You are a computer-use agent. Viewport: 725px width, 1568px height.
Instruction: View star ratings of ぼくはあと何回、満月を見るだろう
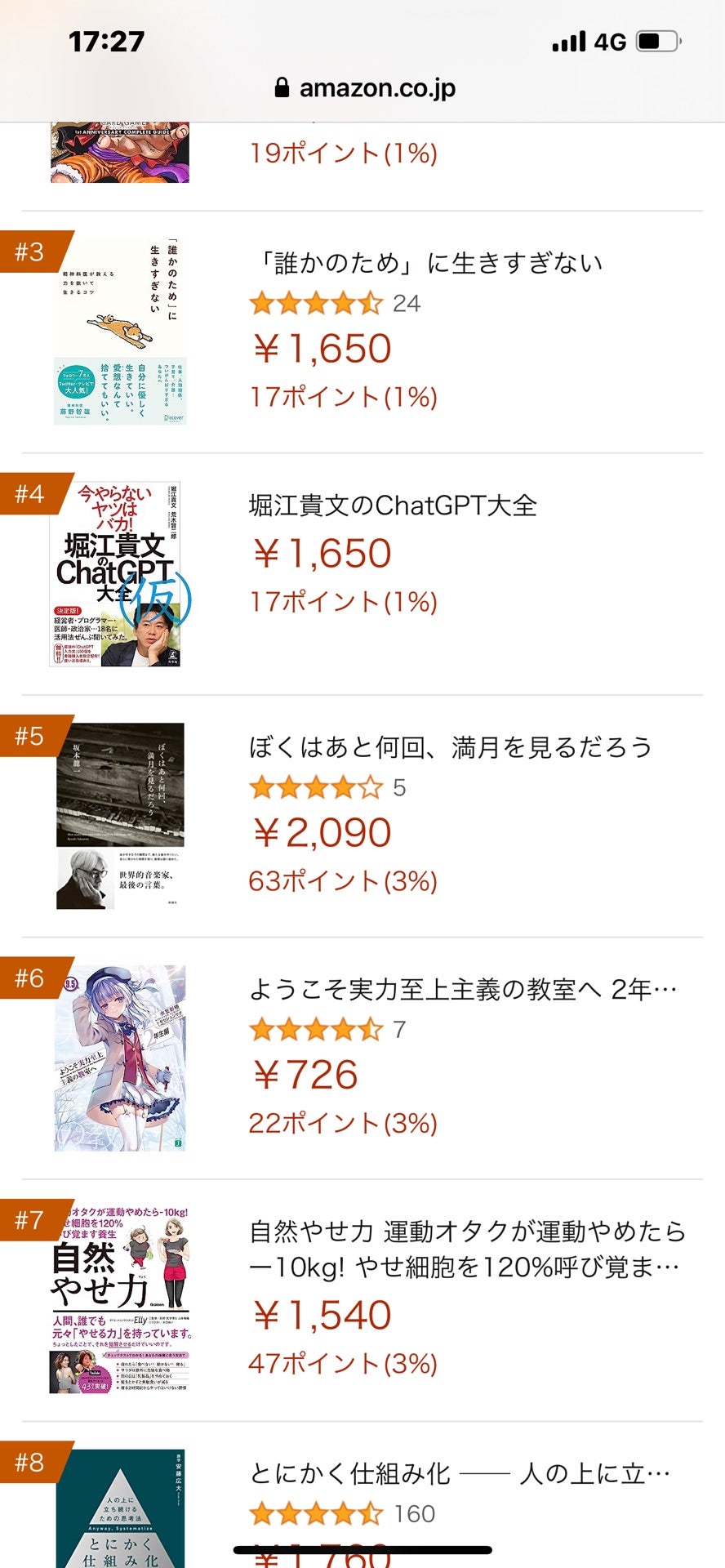click(x=315, y=788)
